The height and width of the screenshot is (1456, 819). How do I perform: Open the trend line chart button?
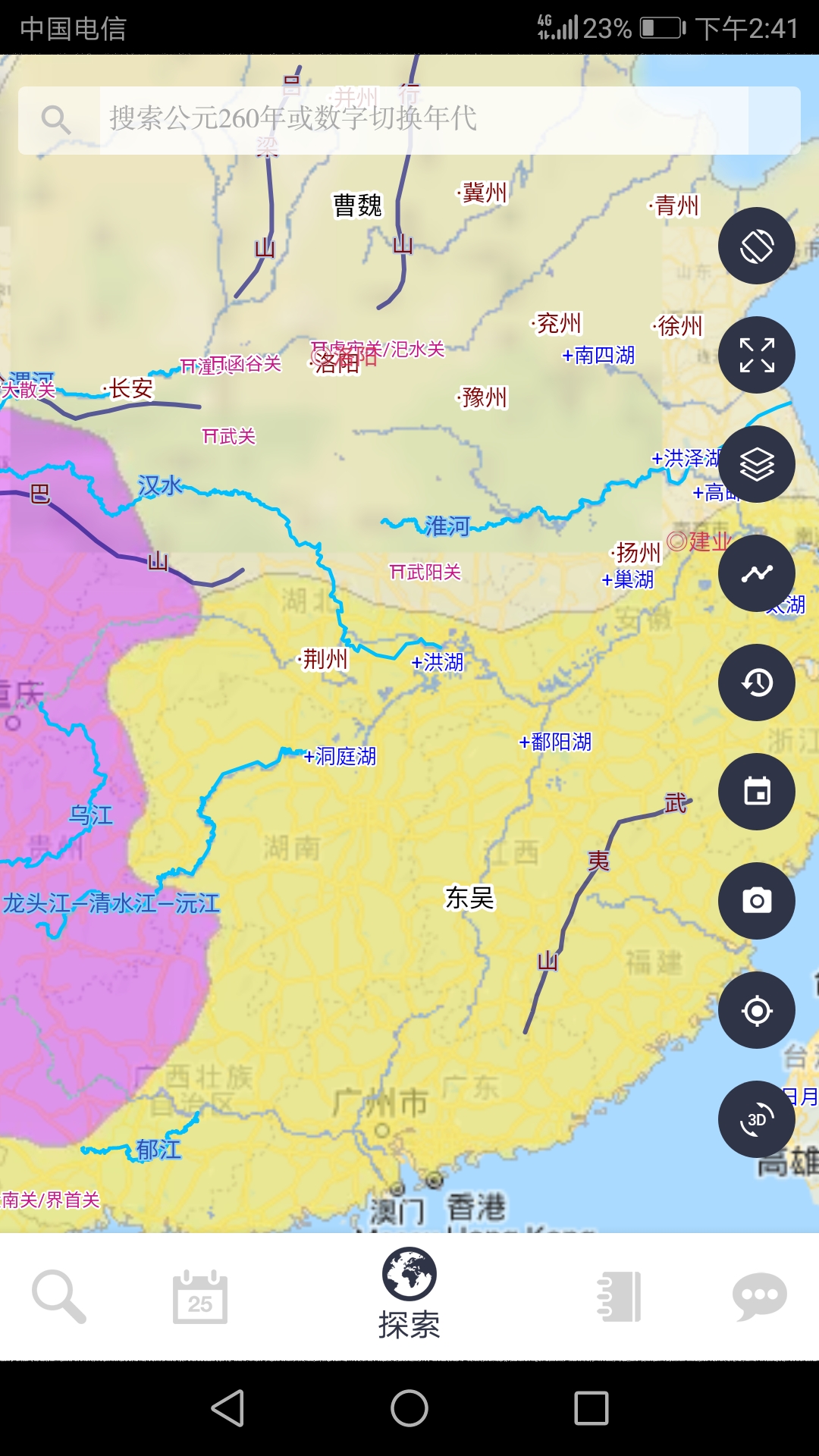click(x=756, y=573)
